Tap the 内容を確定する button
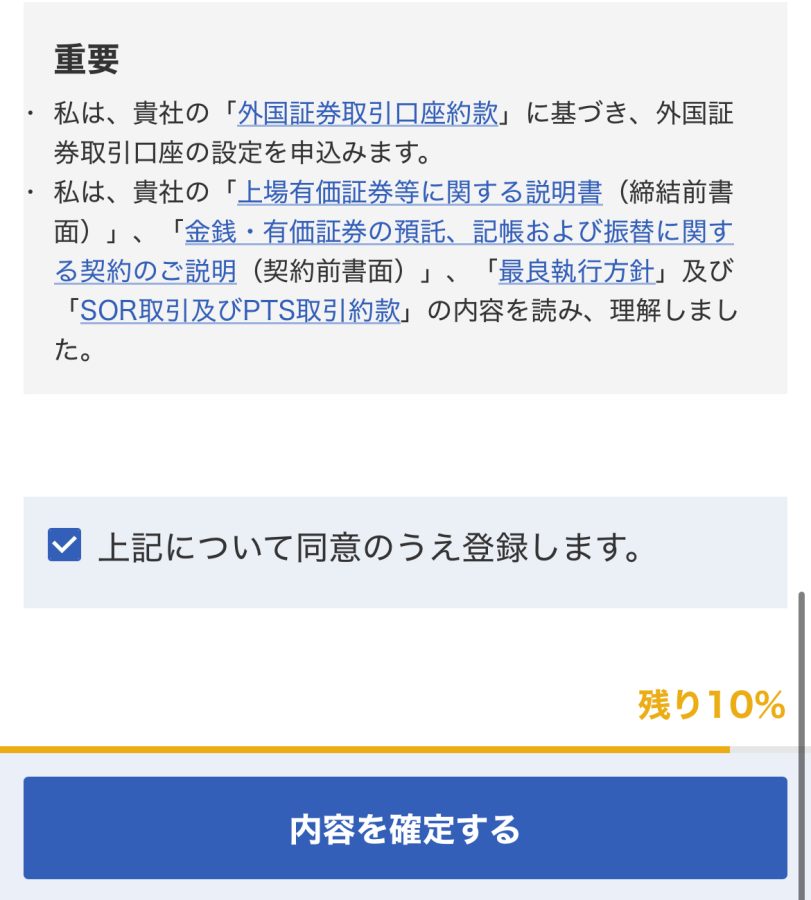This screenshot has height=900, width=811. pyautogui.click(x=405, y=829)
